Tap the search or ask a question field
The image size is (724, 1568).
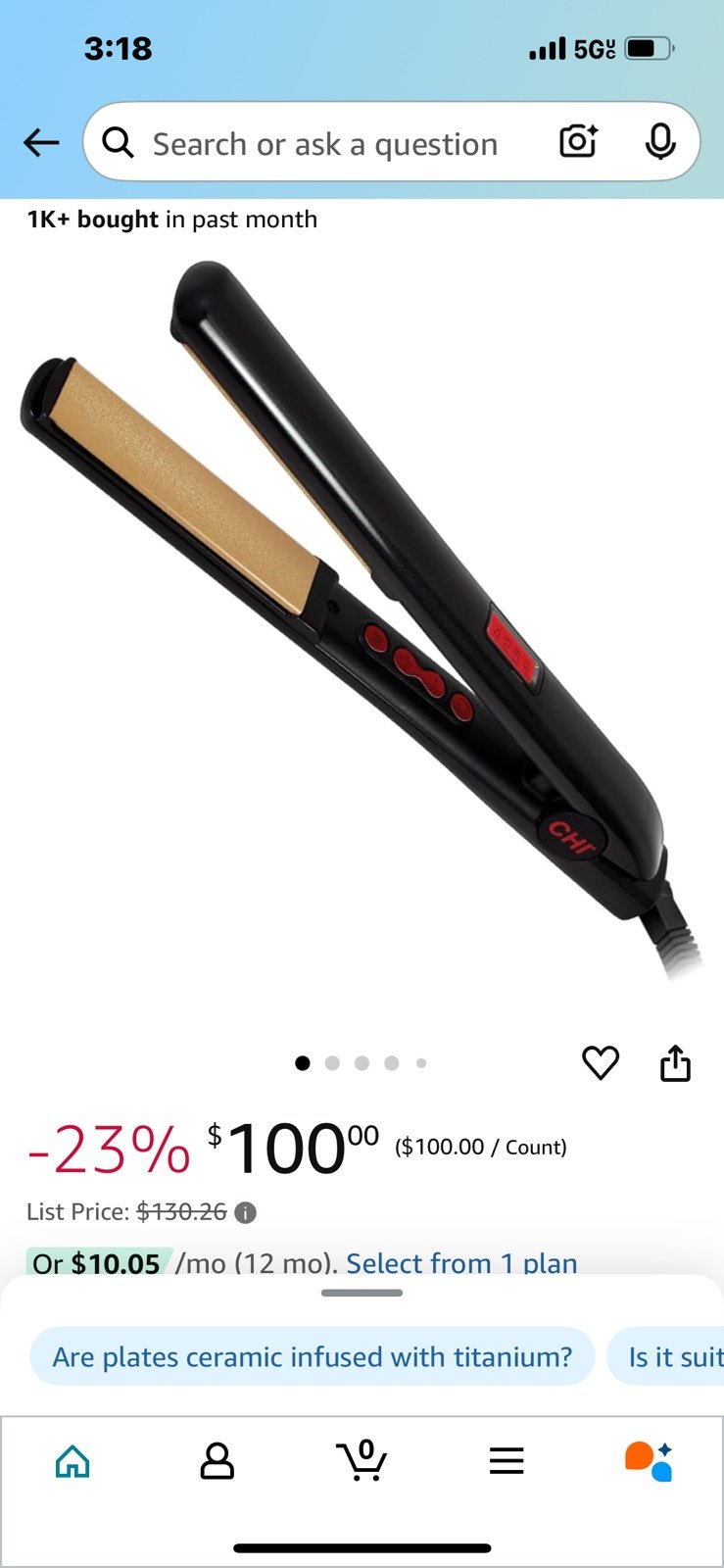pos(323,144)
